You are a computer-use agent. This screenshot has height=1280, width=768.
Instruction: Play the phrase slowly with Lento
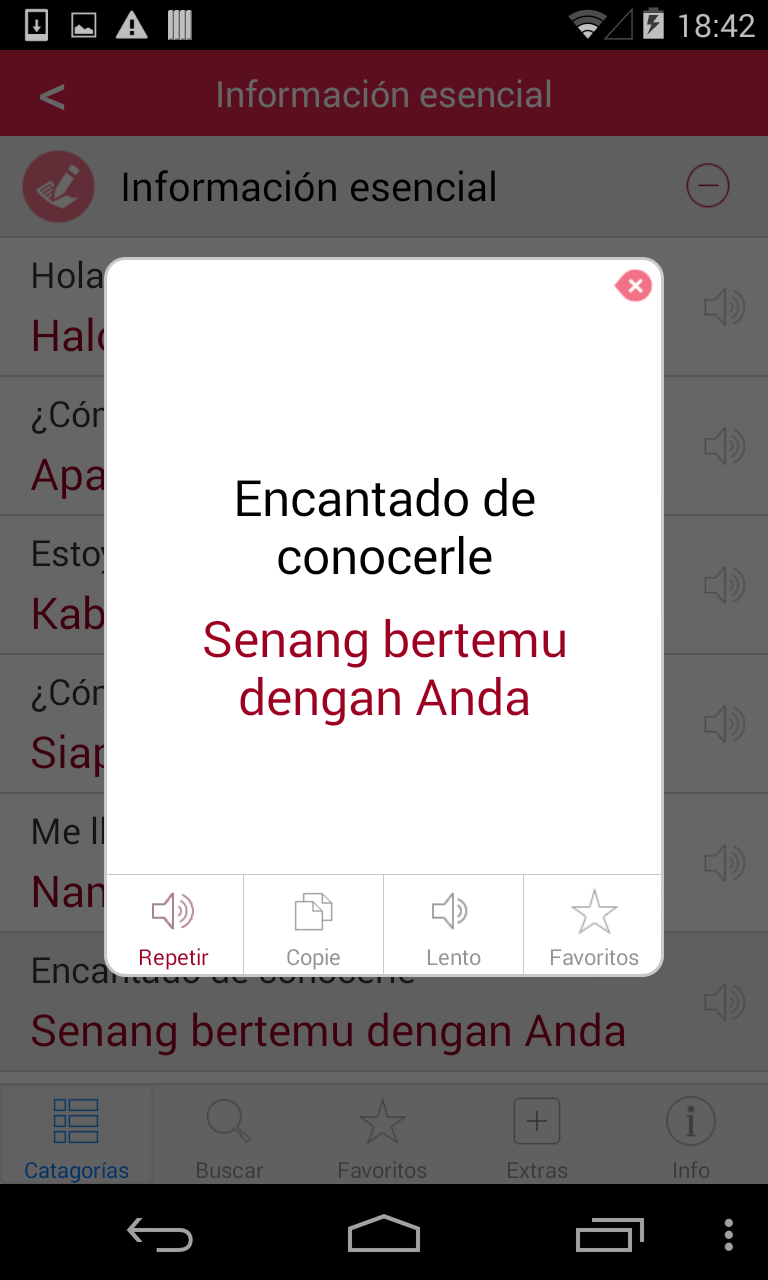(453, 925)
